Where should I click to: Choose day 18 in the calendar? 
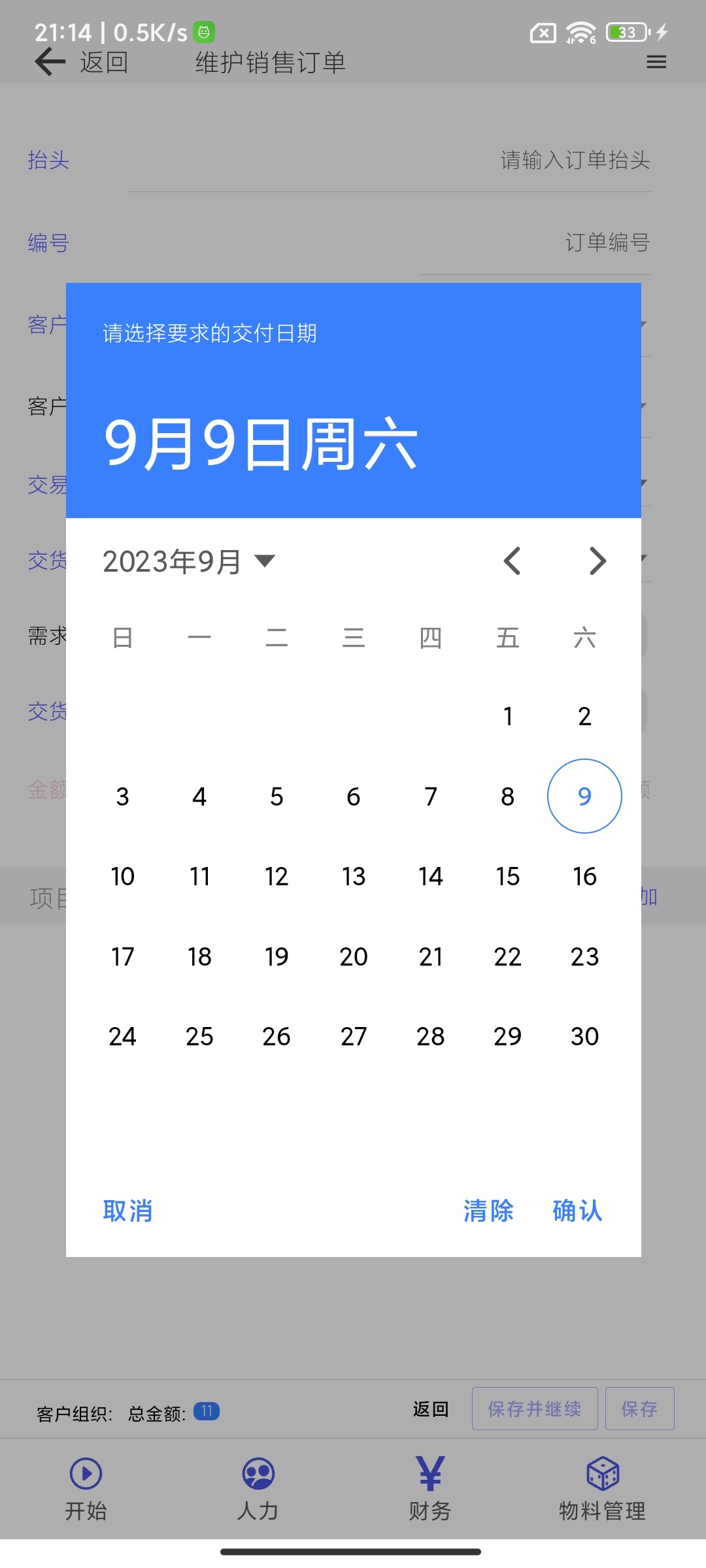pyautogui.click(x=199, y=957)
